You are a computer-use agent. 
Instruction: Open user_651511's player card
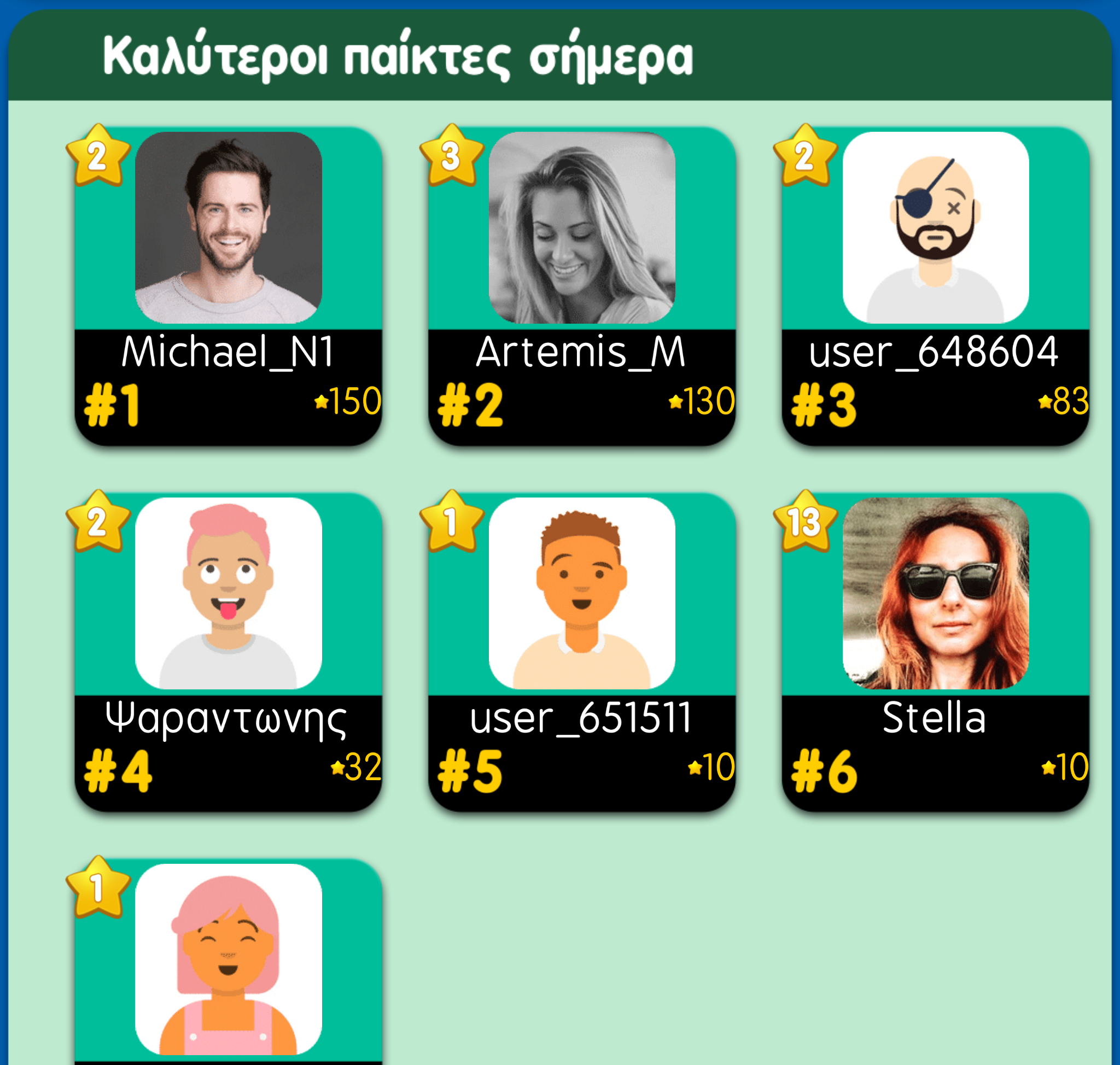581,653
